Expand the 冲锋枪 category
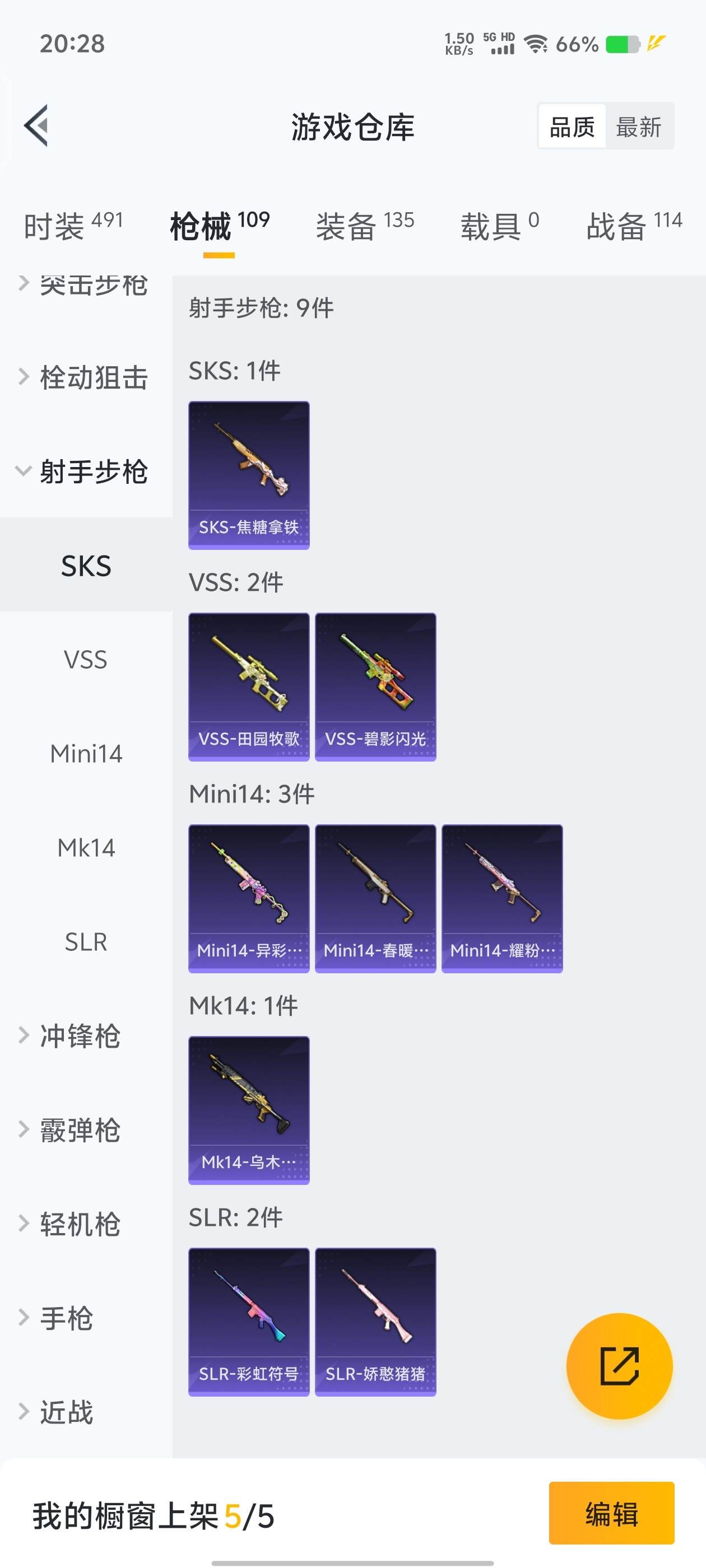This screenshot has height=1568, width=706. (79, 1036)
